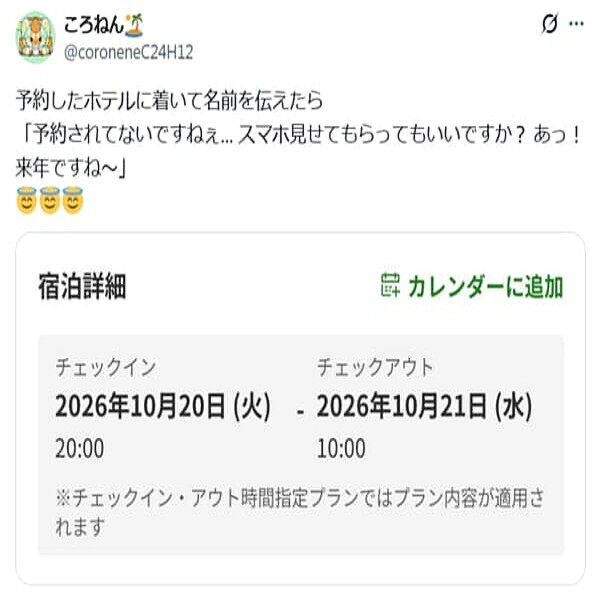The image size is (600, 600).
Task: Open ころねん's profile picture
Action: pos(36,37)
